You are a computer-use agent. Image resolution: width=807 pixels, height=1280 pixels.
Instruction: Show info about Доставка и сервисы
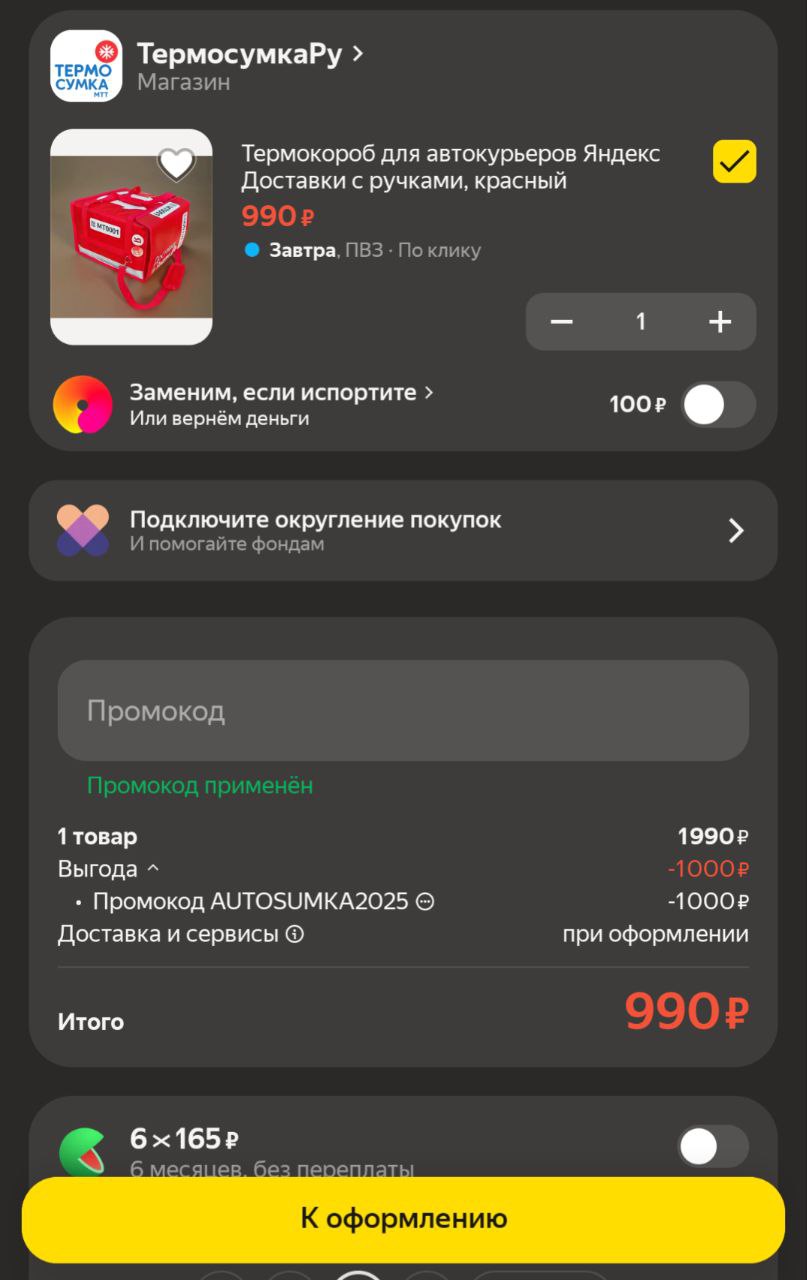[295, 935]
